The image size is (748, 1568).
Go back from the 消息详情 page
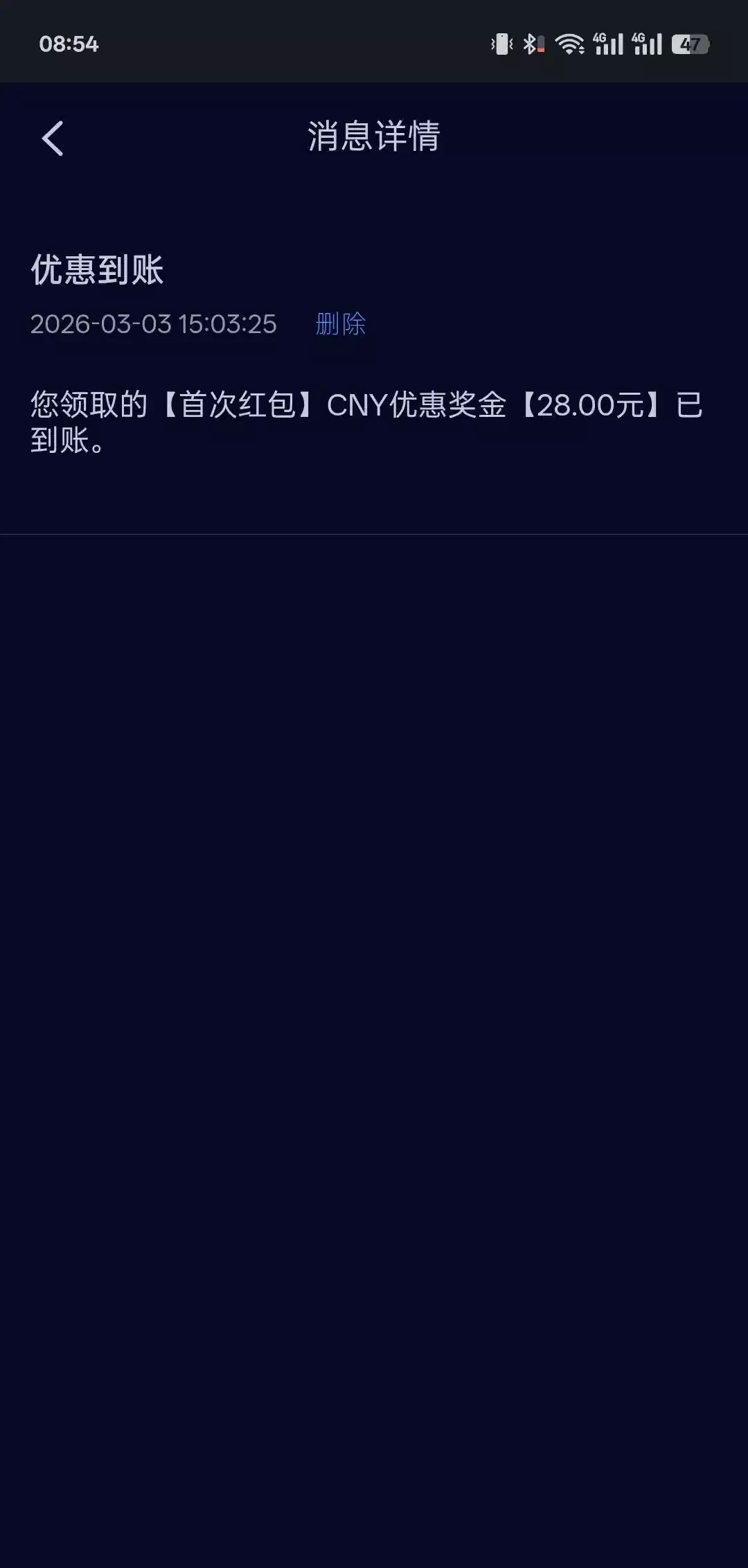click(x=53, y=139)
